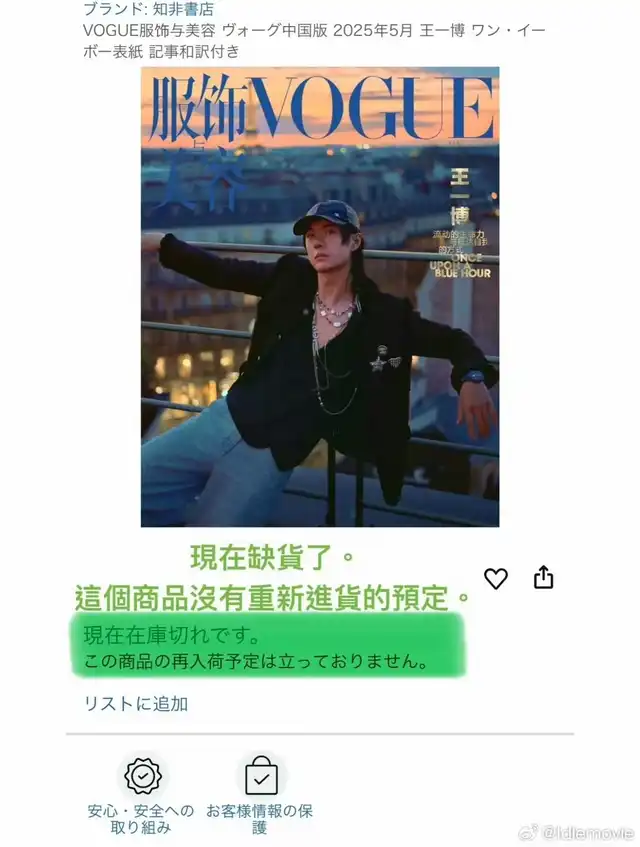Image resolution: width=640 pixels, height=847 pixels.
Task: Tap リストに追加 to add to list
Action: (x=135, y=703)
